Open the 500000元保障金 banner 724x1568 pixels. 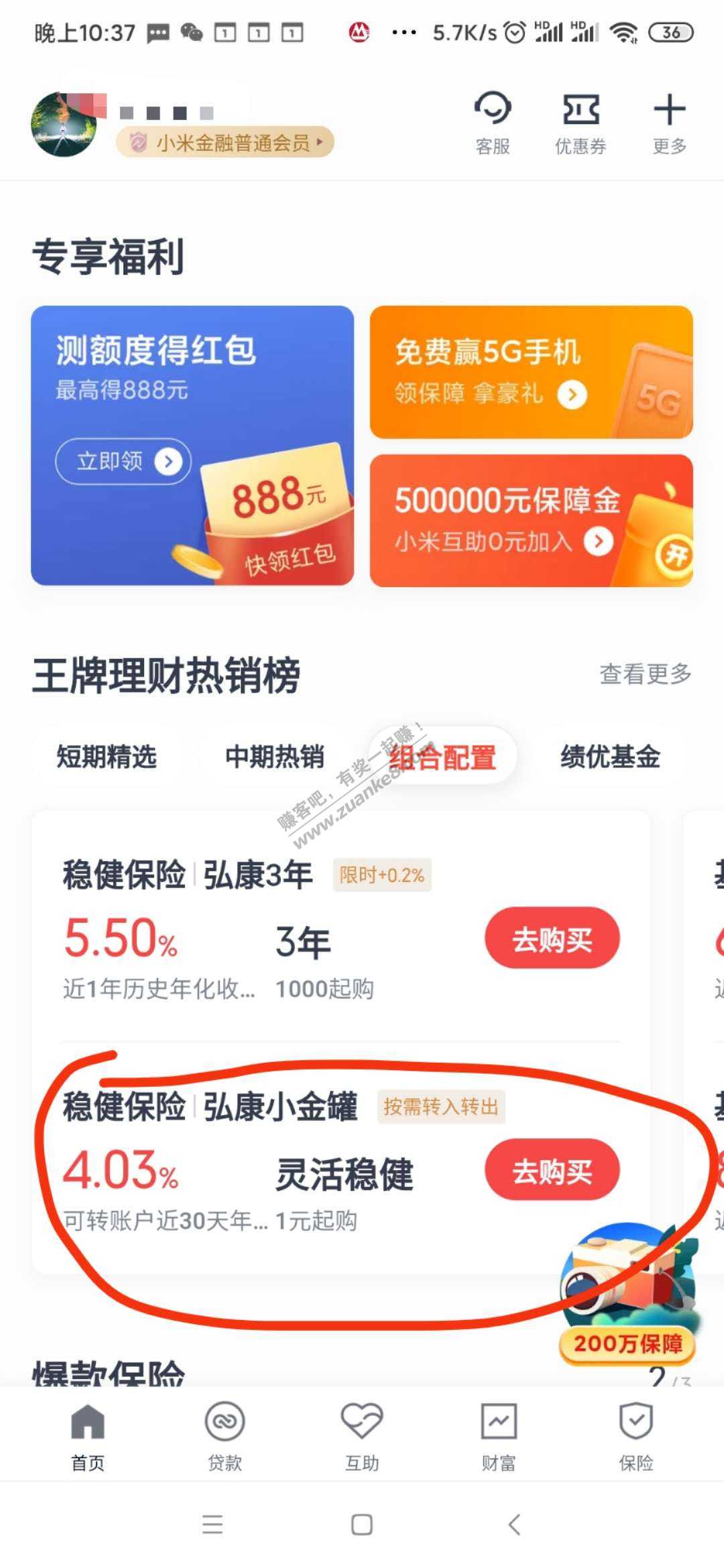coord(531,521)
